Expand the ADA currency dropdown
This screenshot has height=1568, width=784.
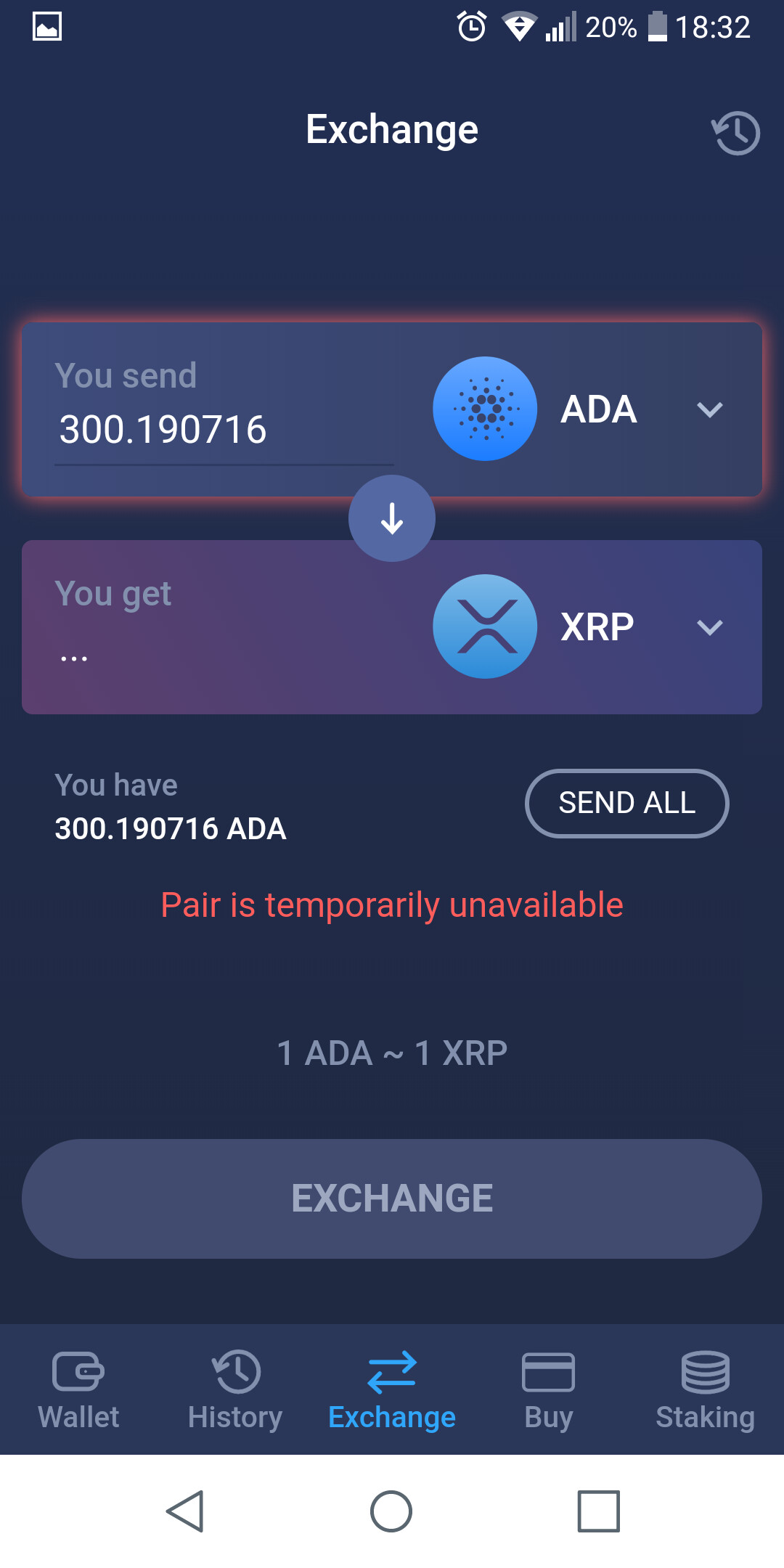(x=709, y=409)
